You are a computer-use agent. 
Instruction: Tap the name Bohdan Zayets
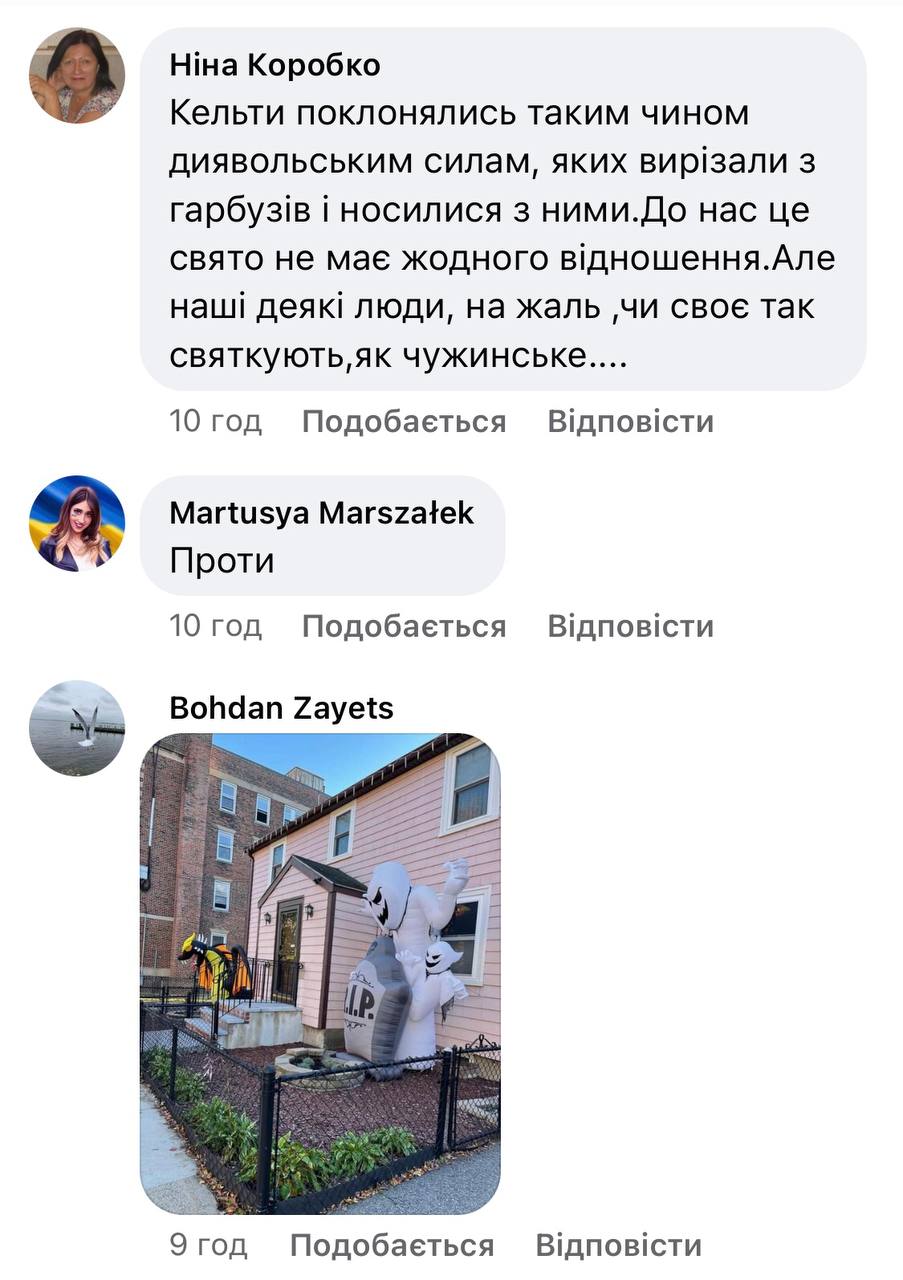[281, 709]
